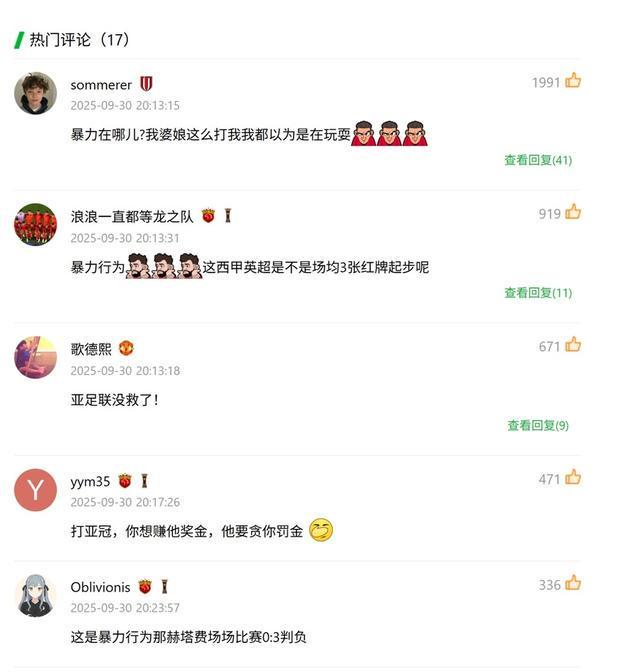
Task: Like Oblivionis's comment
Action: [573, 584]
